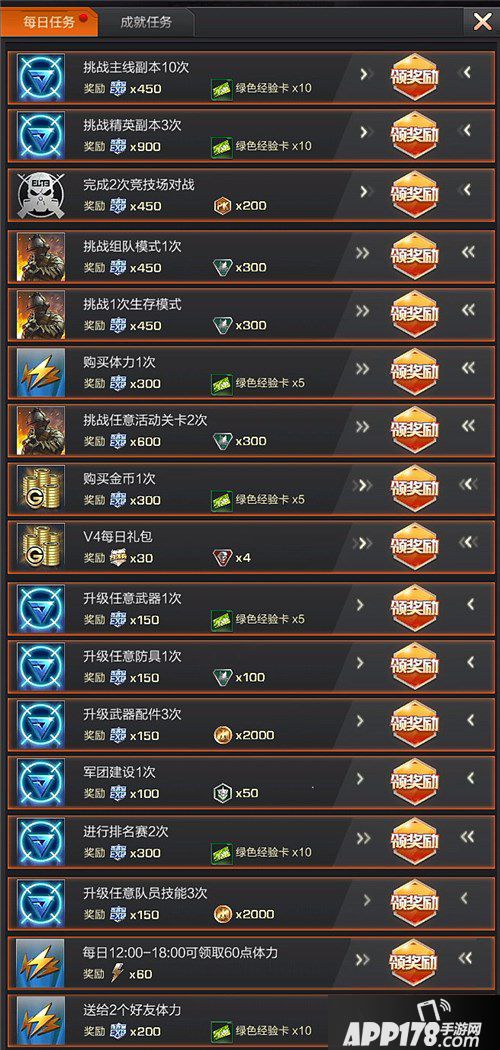Claim reward for 购买金币1次

(414, 488)
